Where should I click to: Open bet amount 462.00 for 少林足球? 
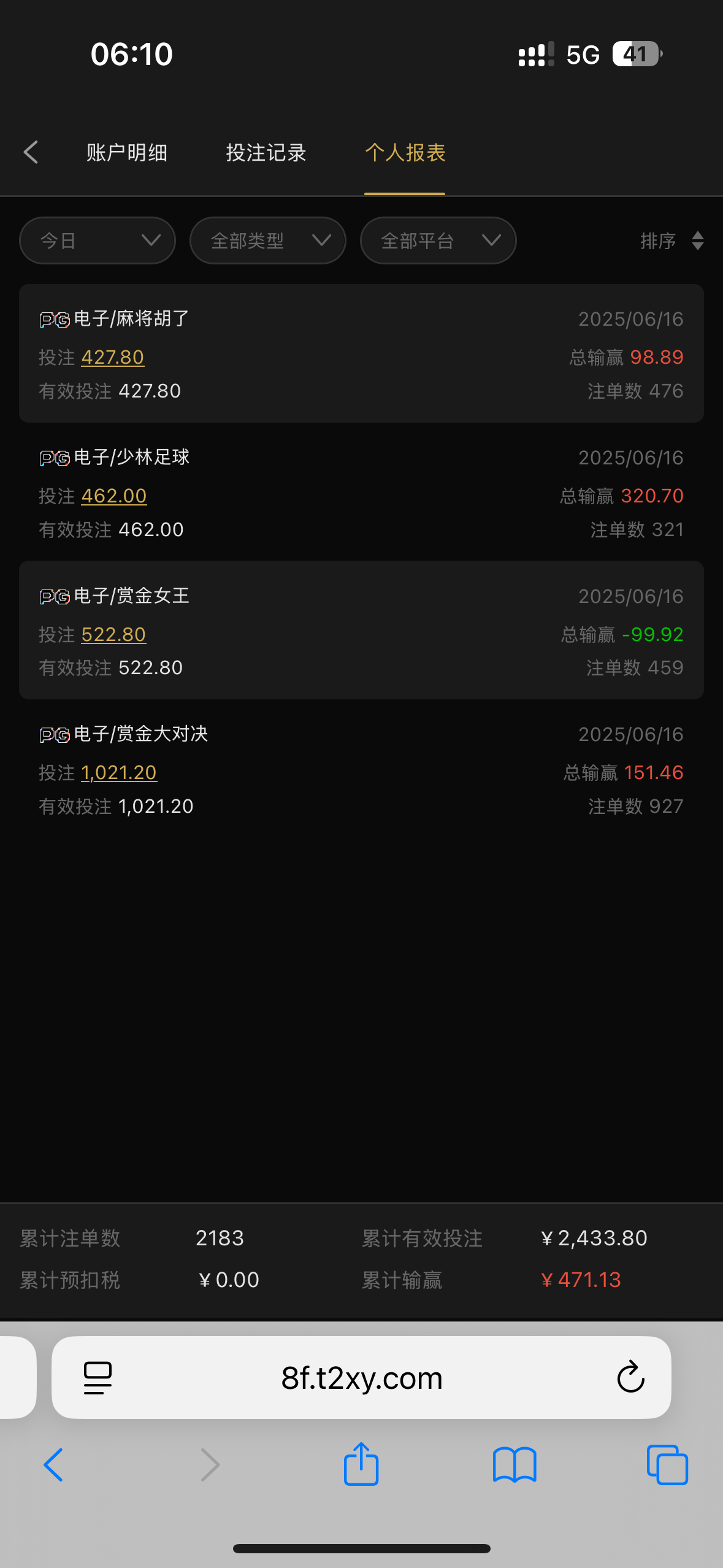pyautogui.click(x=114, y=496)
